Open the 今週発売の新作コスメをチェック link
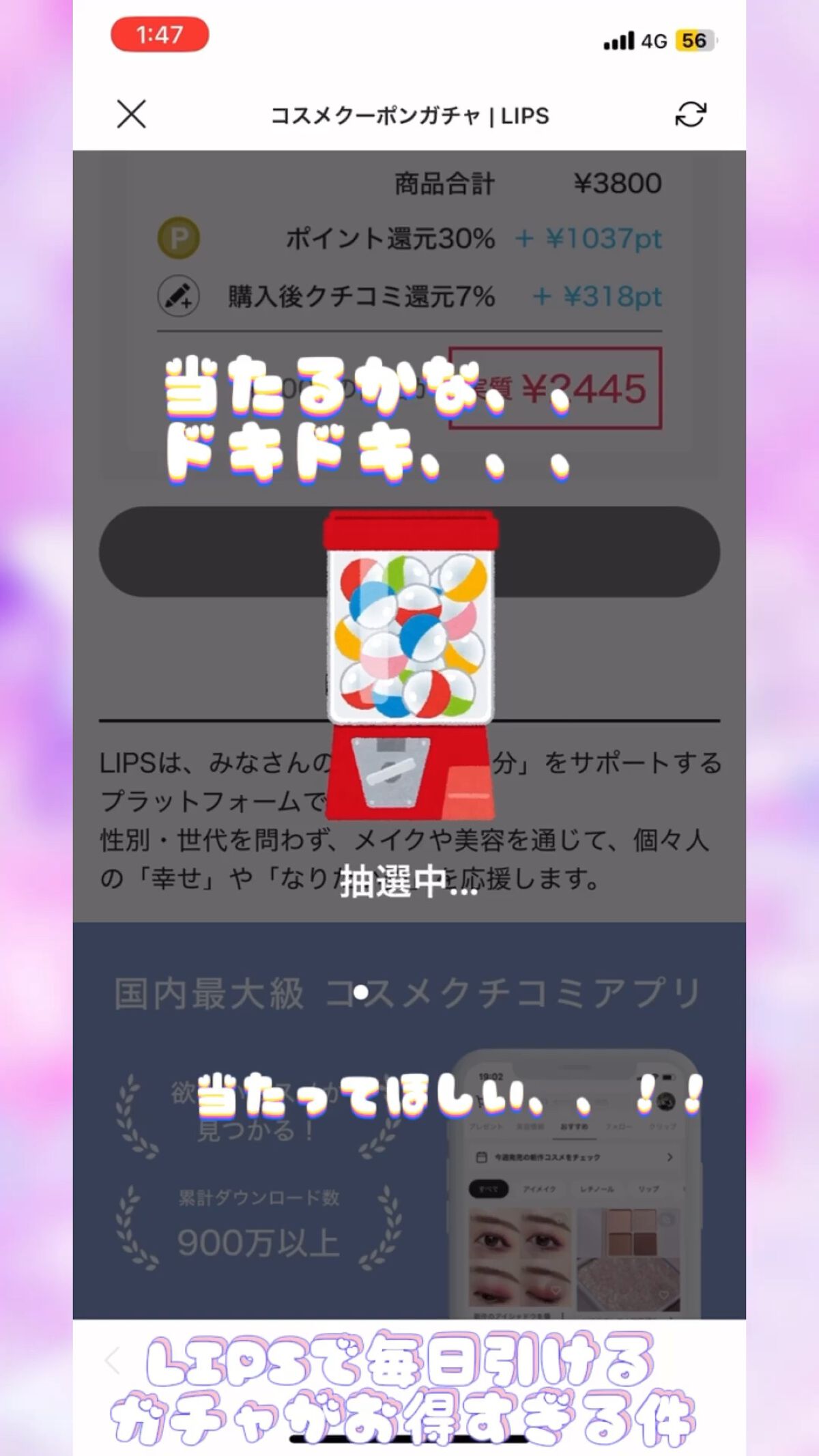 tap(546, 1157)
